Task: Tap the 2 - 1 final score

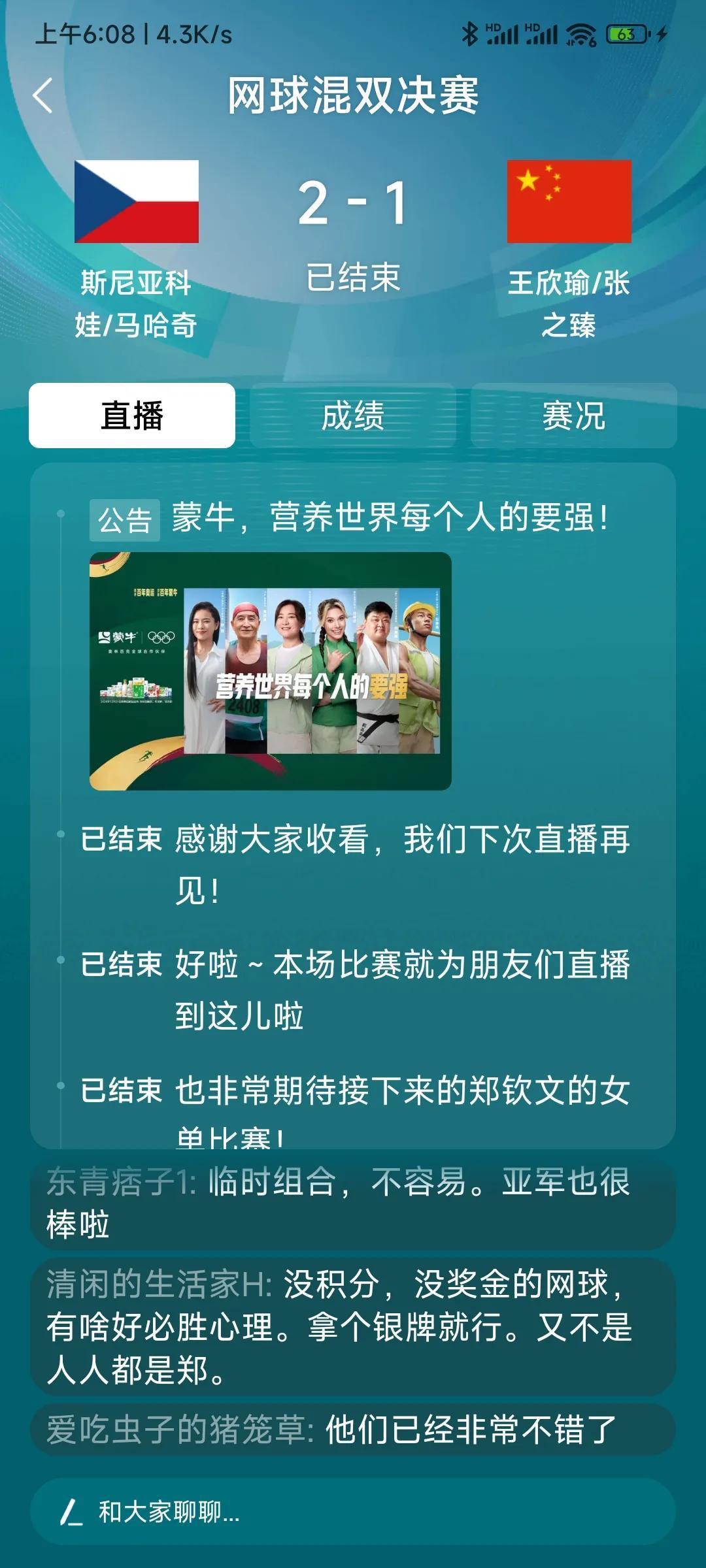Action: click(353, 203)
